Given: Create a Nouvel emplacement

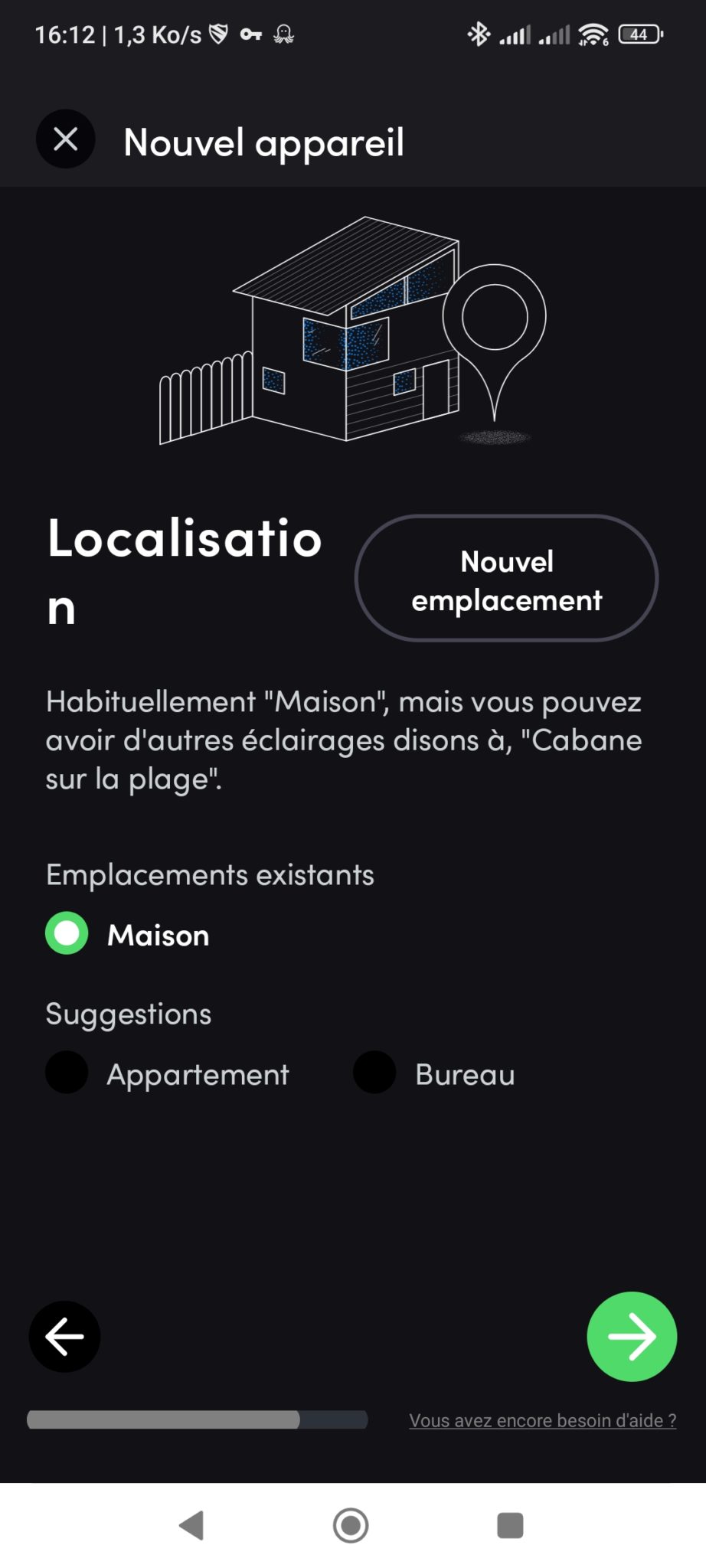Looking at the screenshot, I should pyautogui.click(x=506, y=579).
